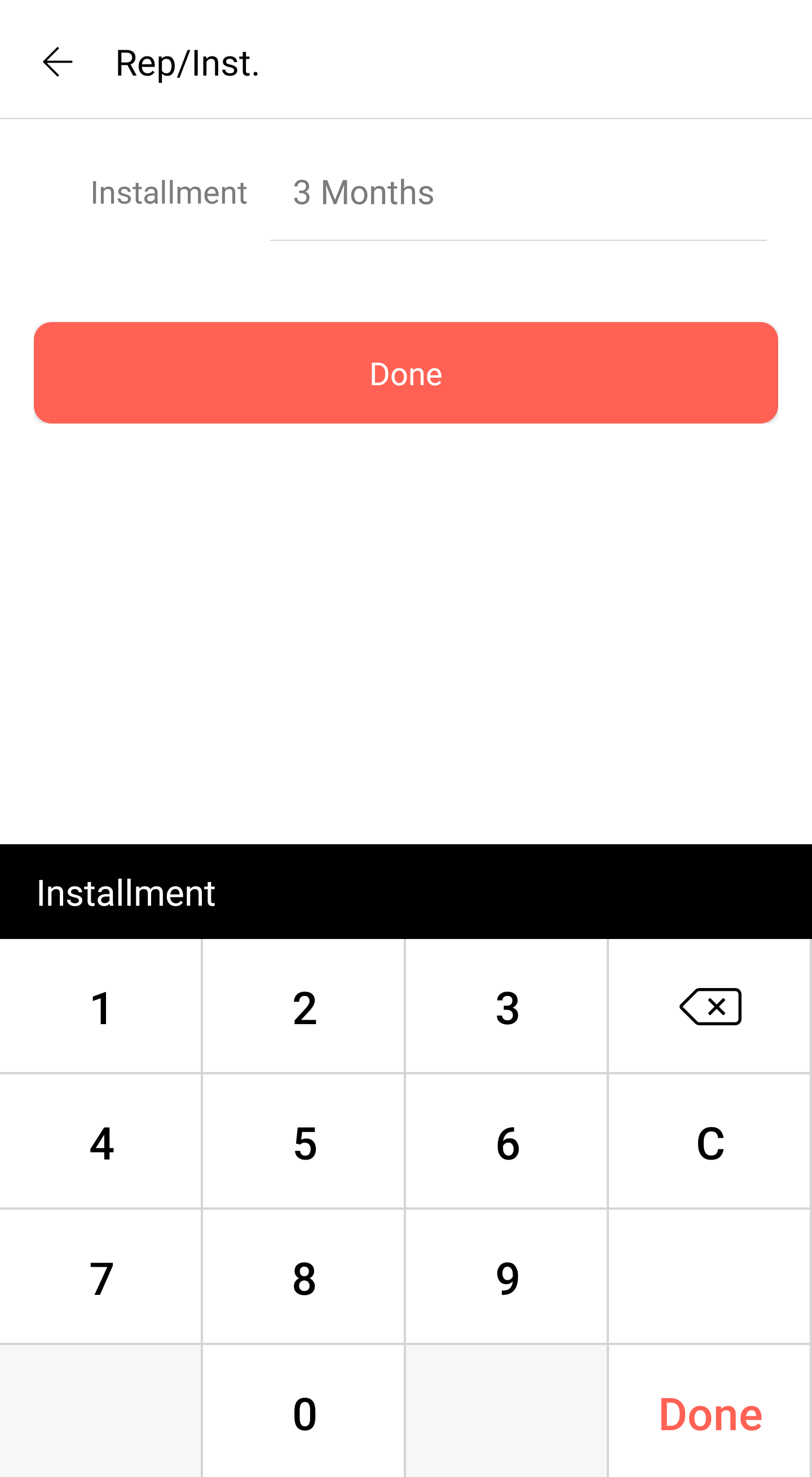This screenshot has height=1477, width=812.
Task: Enter digit 0 on the keypad
Action: (x=304, y=1412)
